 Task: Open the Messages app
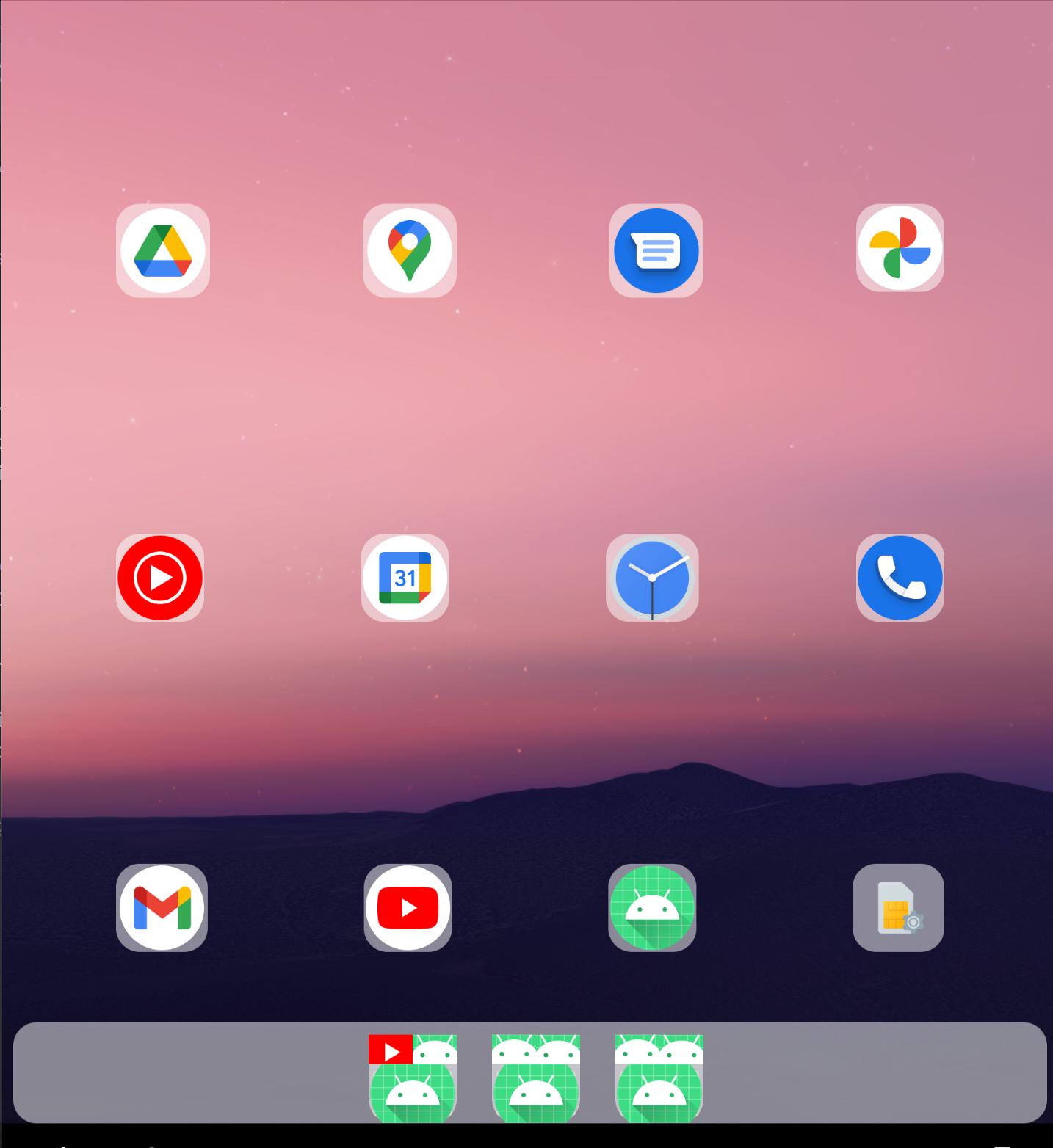coord(656,250)
